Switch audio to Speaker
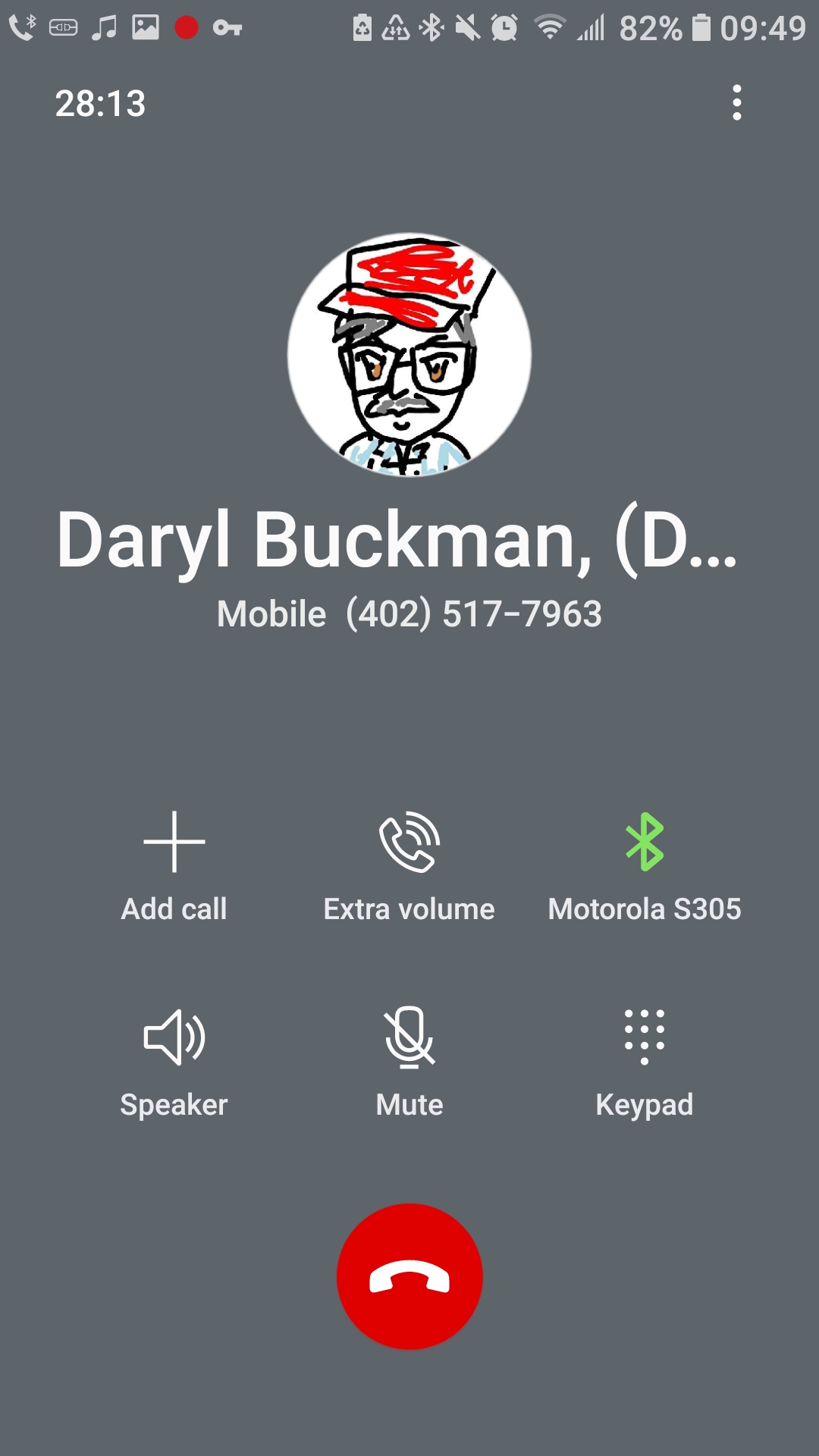Viewport: 819px width, 1456px height. [x=174, y=1060]
